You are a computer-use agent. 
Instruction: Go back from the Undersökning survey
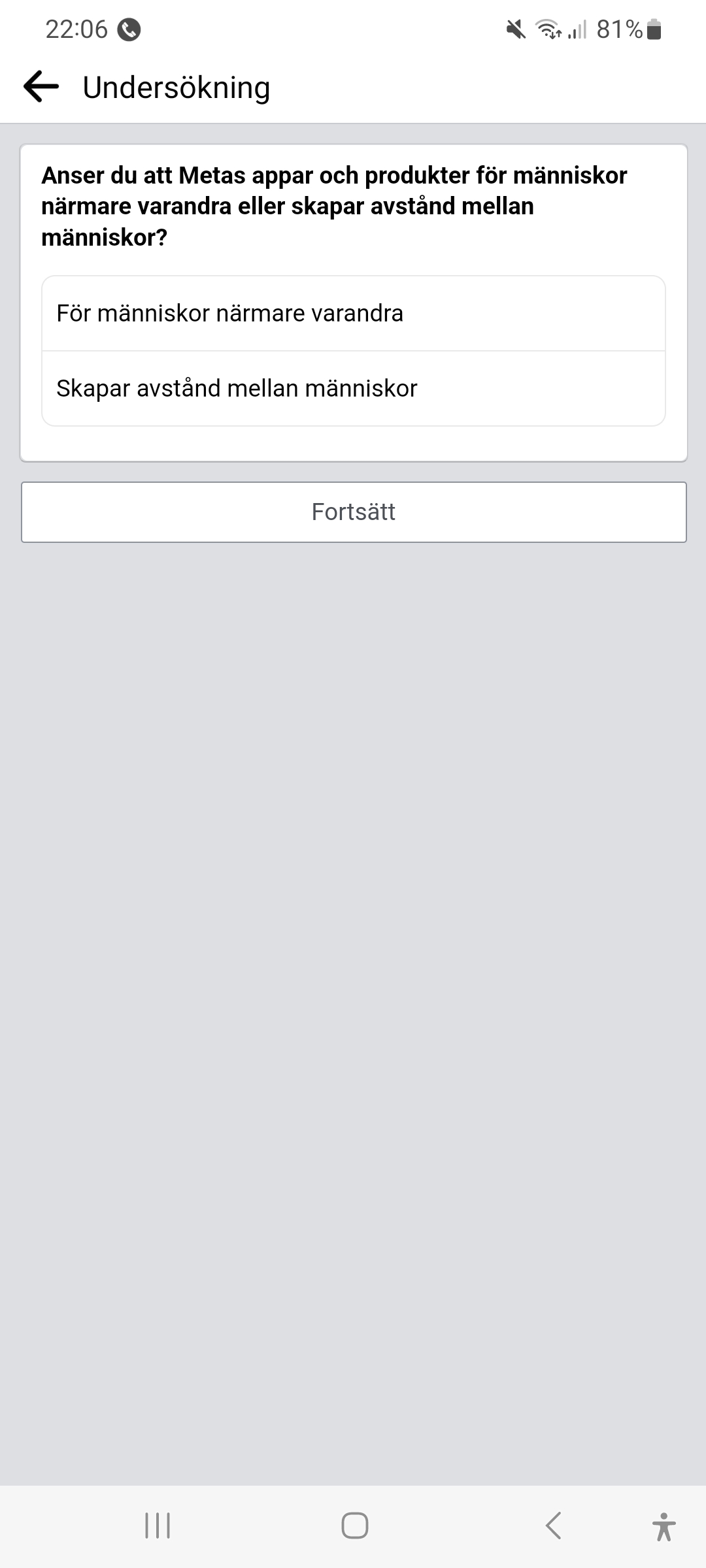pos(41,87)
